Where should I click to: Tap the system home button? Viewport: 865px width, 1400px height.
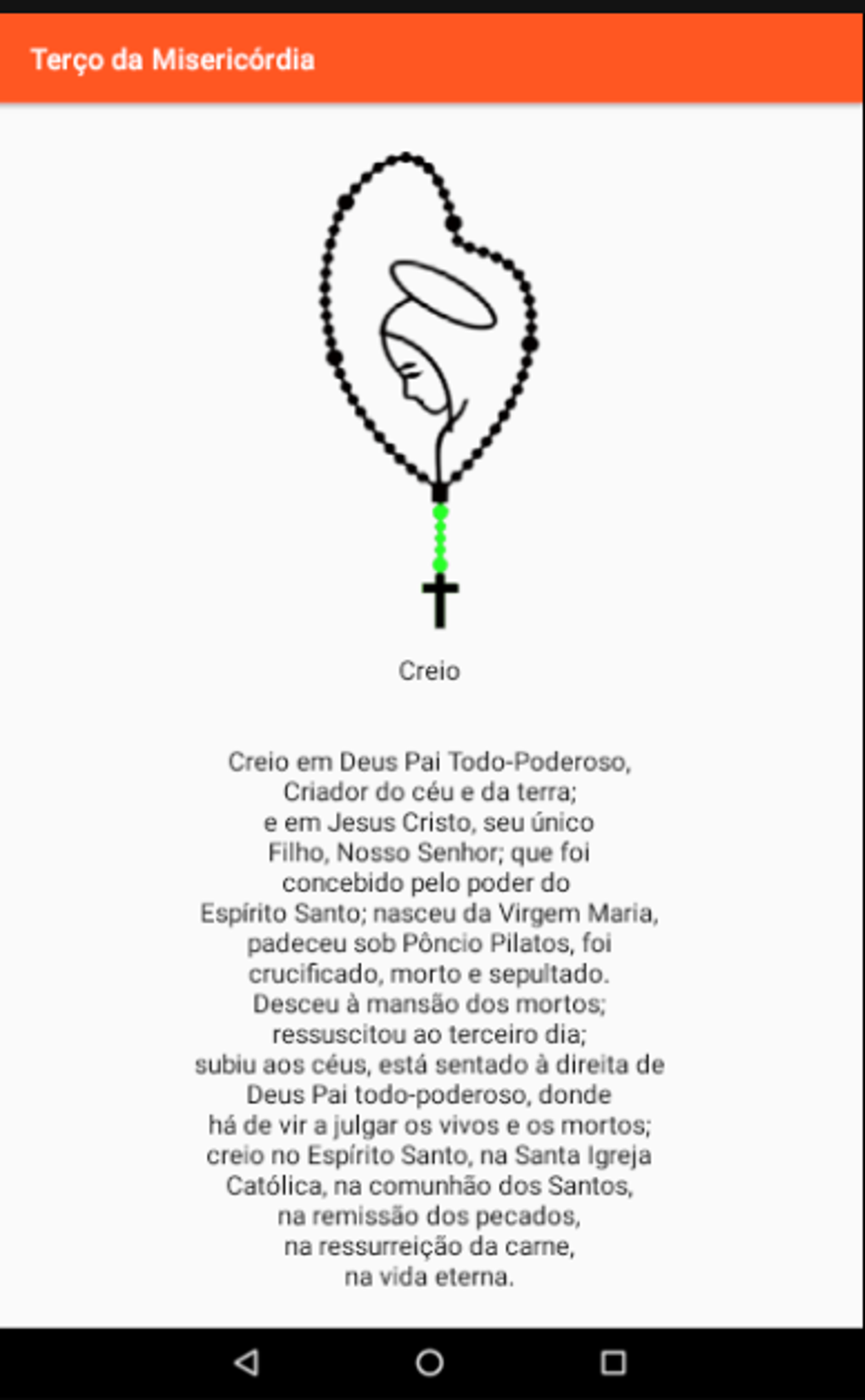[x=430, y=1362]
